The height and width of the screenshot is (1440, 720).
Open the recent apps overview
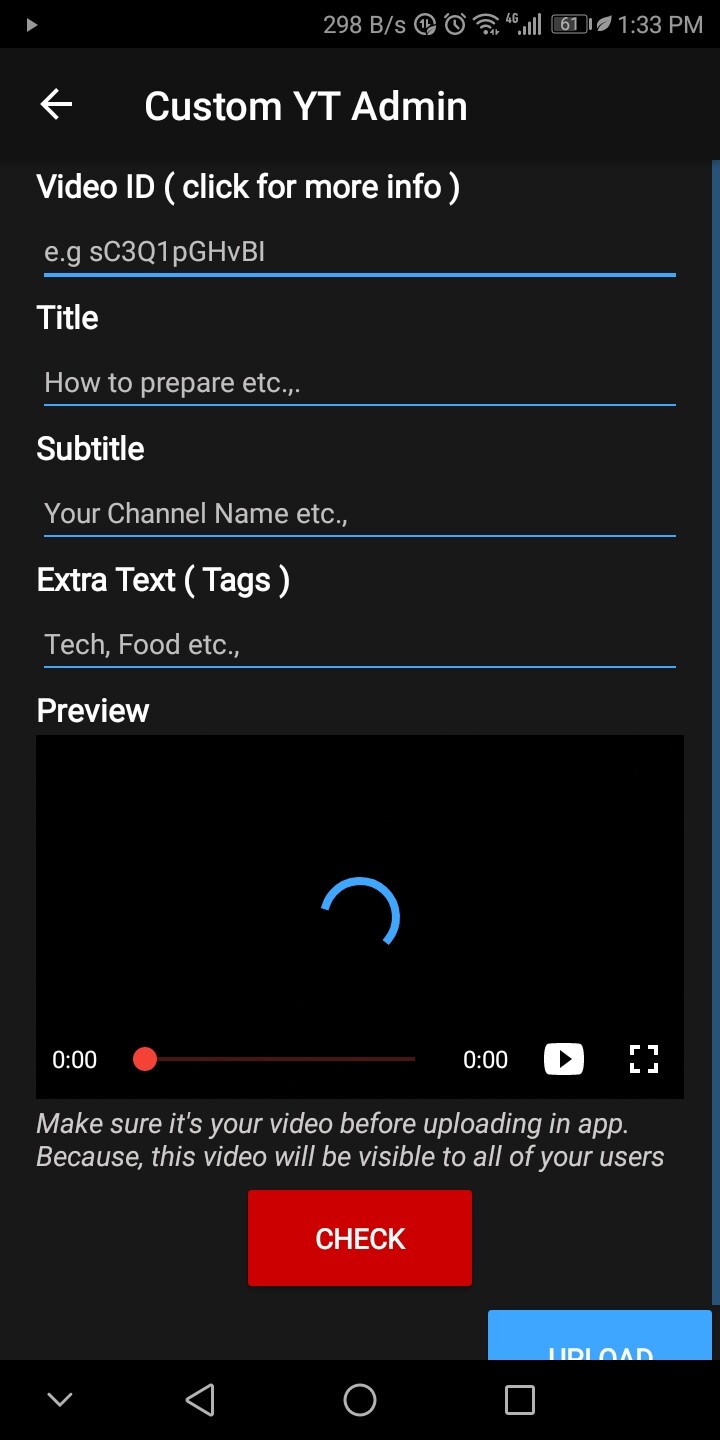[x=519, y=1400]
